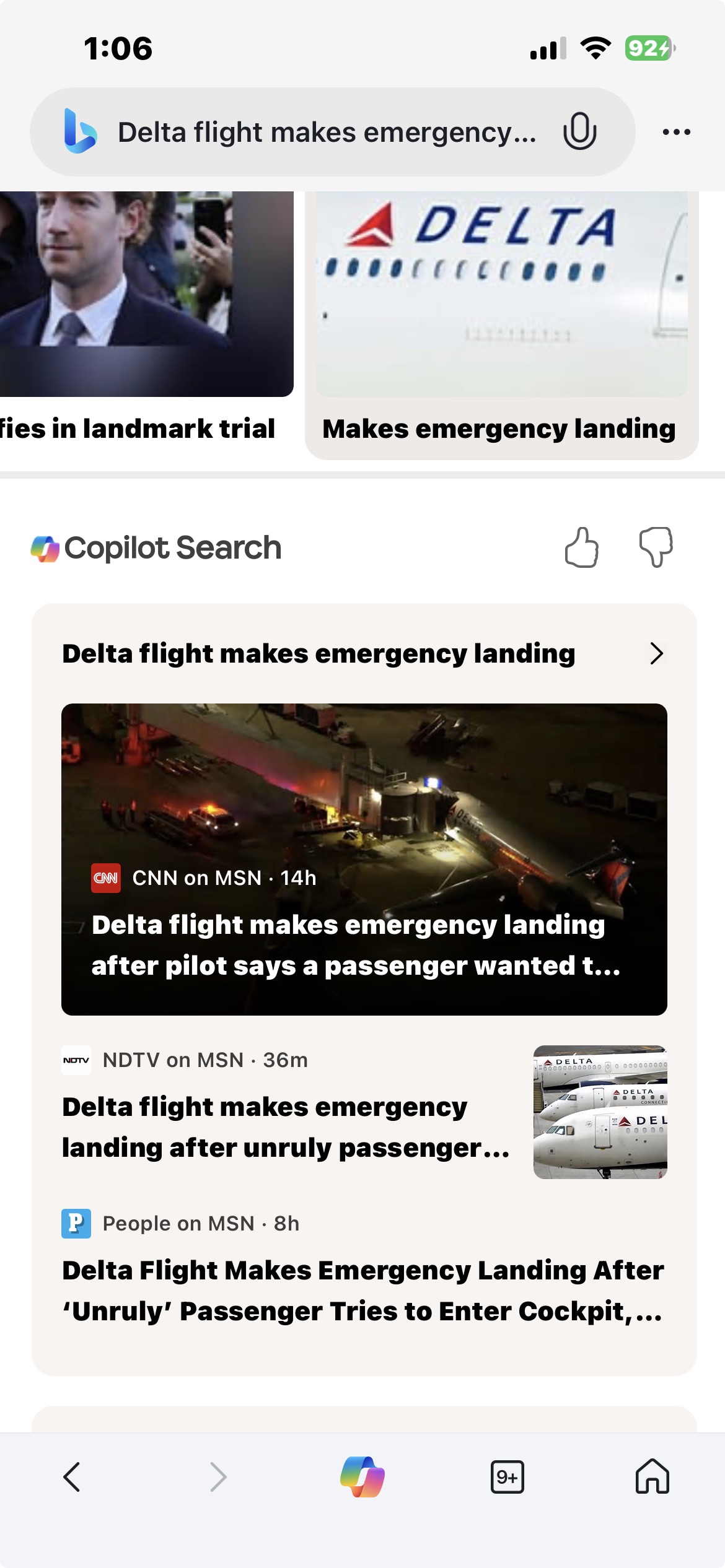Go forward with the forward arrow
Image resolution: width=725 pixels, height=1568 pixels.
tap(217, 1478)
